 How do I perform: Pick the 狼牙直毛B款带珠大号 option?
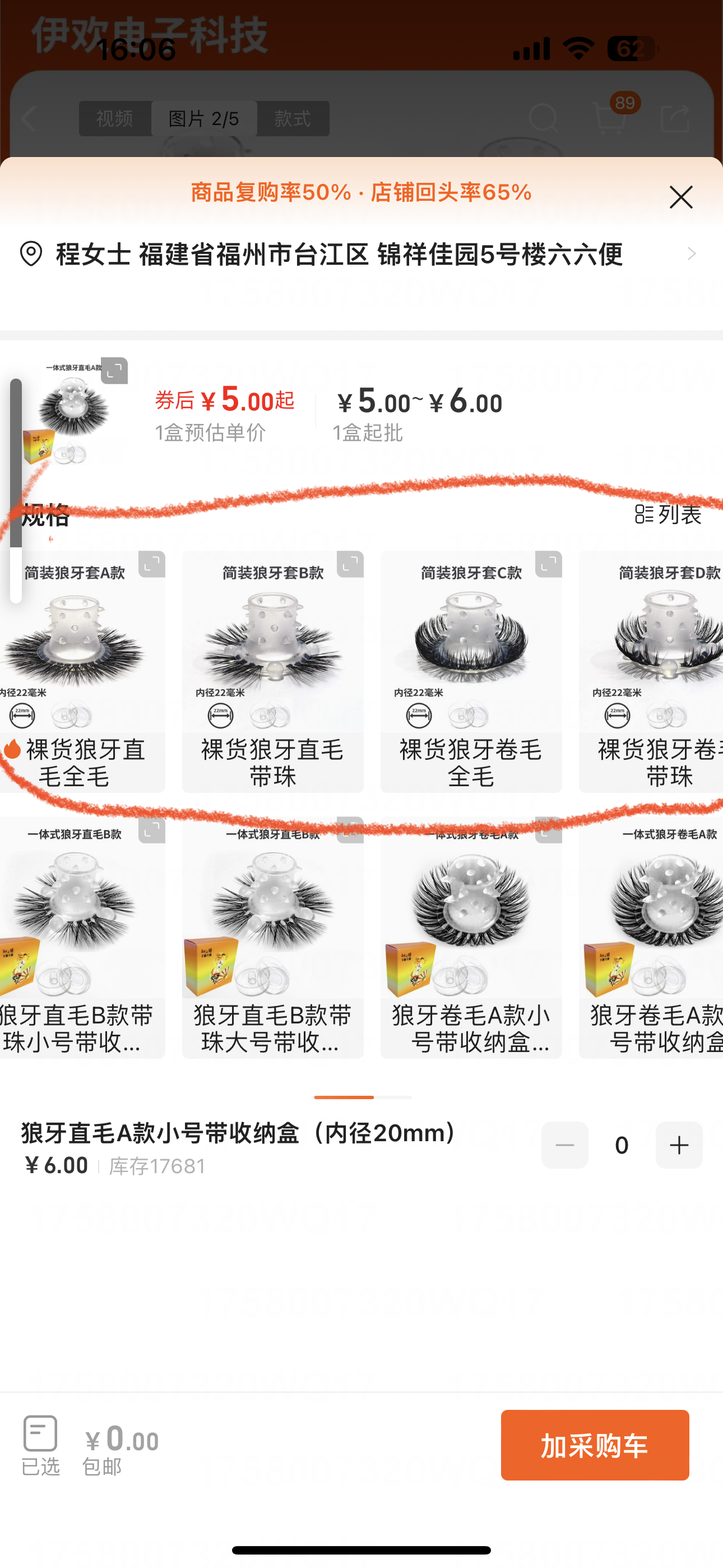click(x=272, y=938)
